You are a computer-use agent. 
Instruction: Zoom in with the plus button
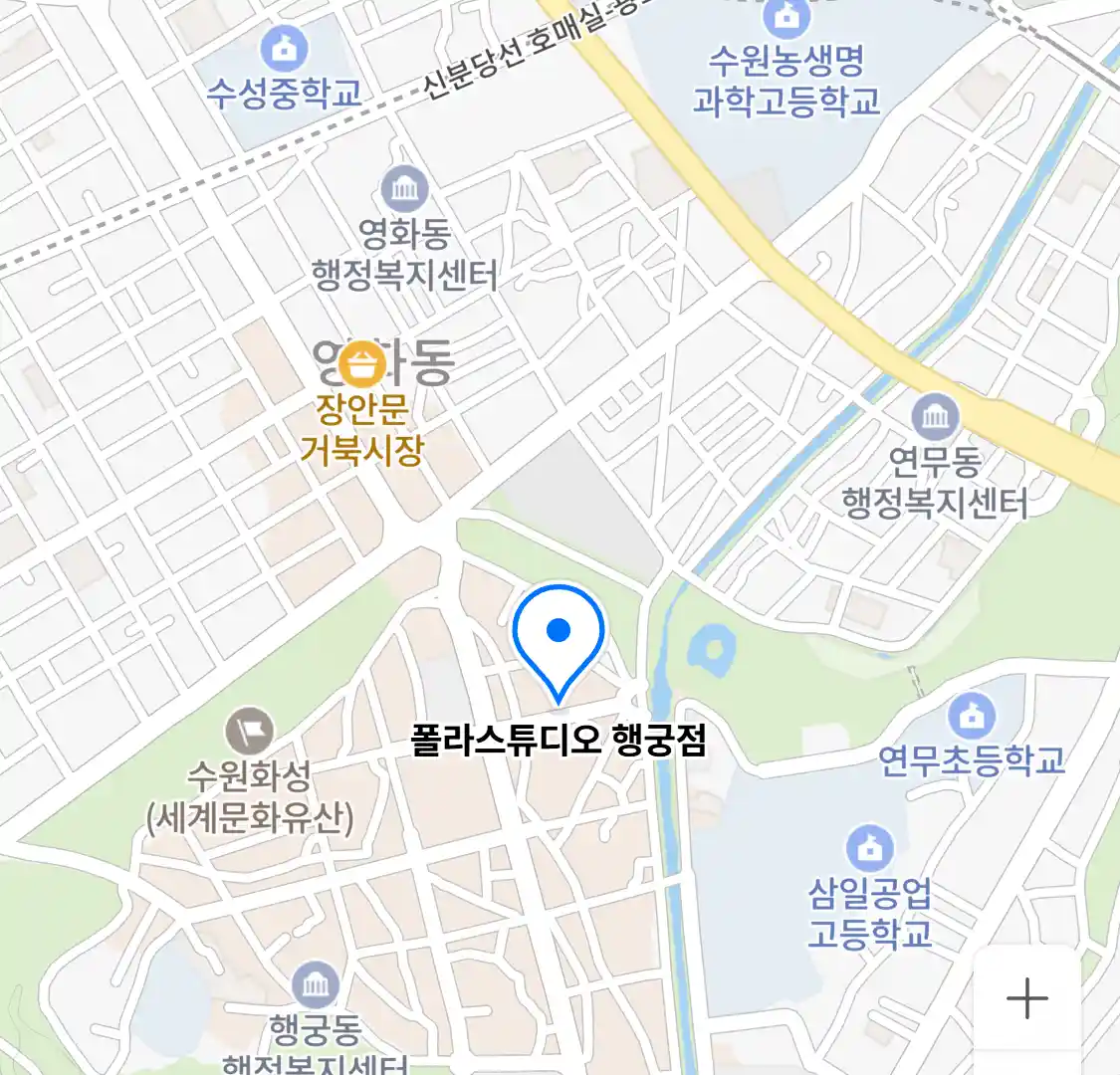[x=1026, y=998]
